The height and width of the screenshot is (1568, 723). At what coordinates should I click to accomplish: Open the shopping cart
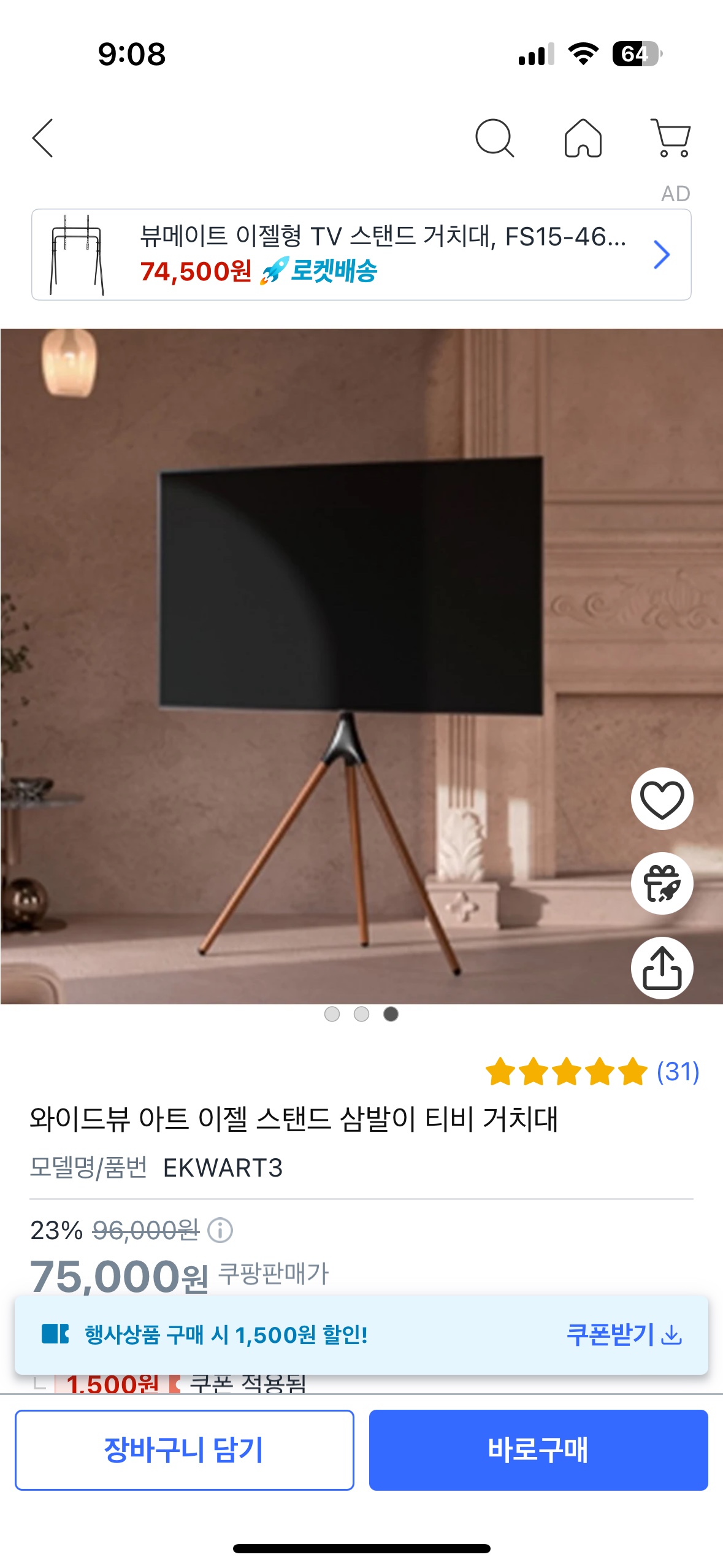[671, 138]
